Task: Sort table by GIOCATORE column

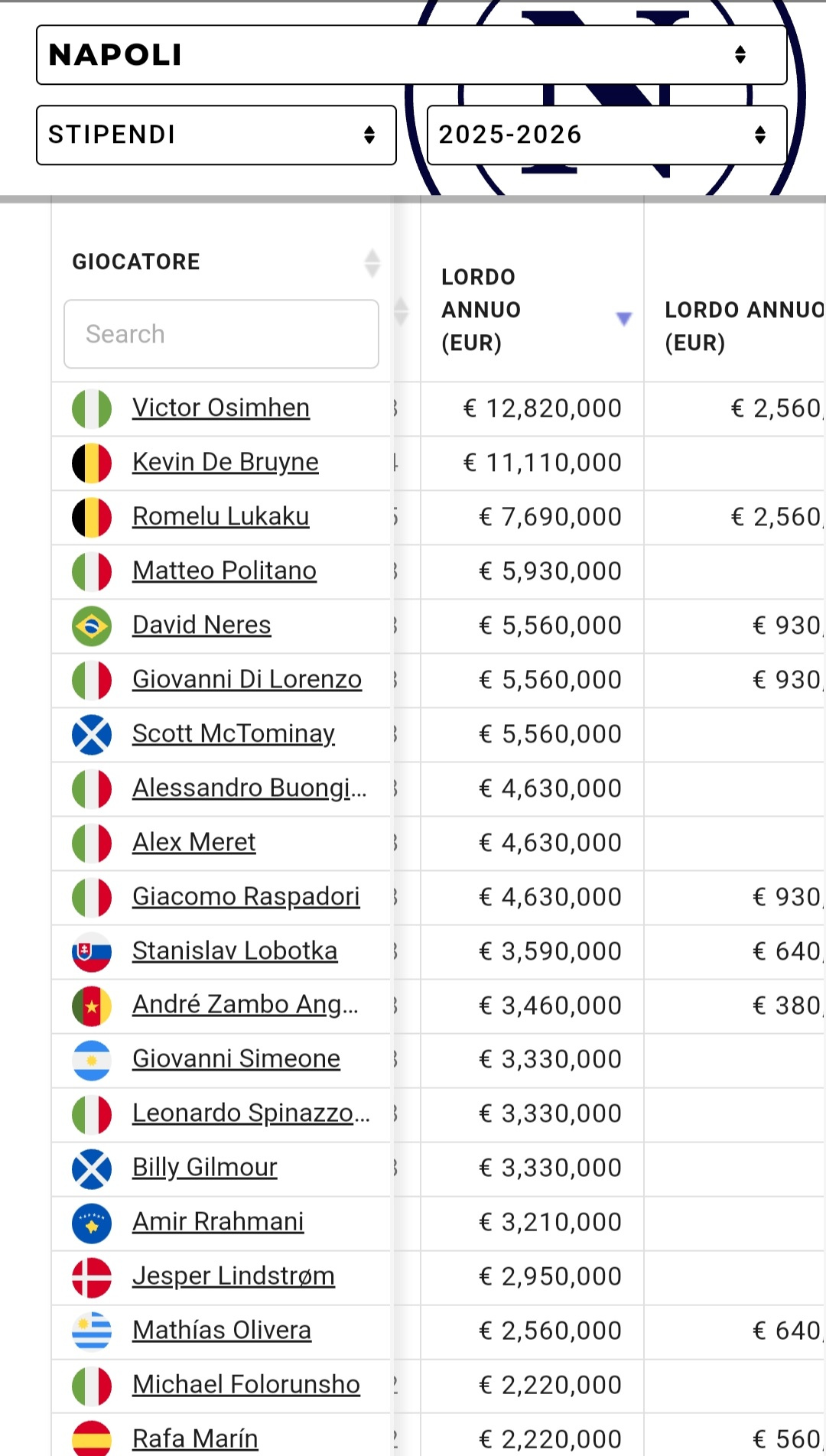Action: [x=372, y=262]
